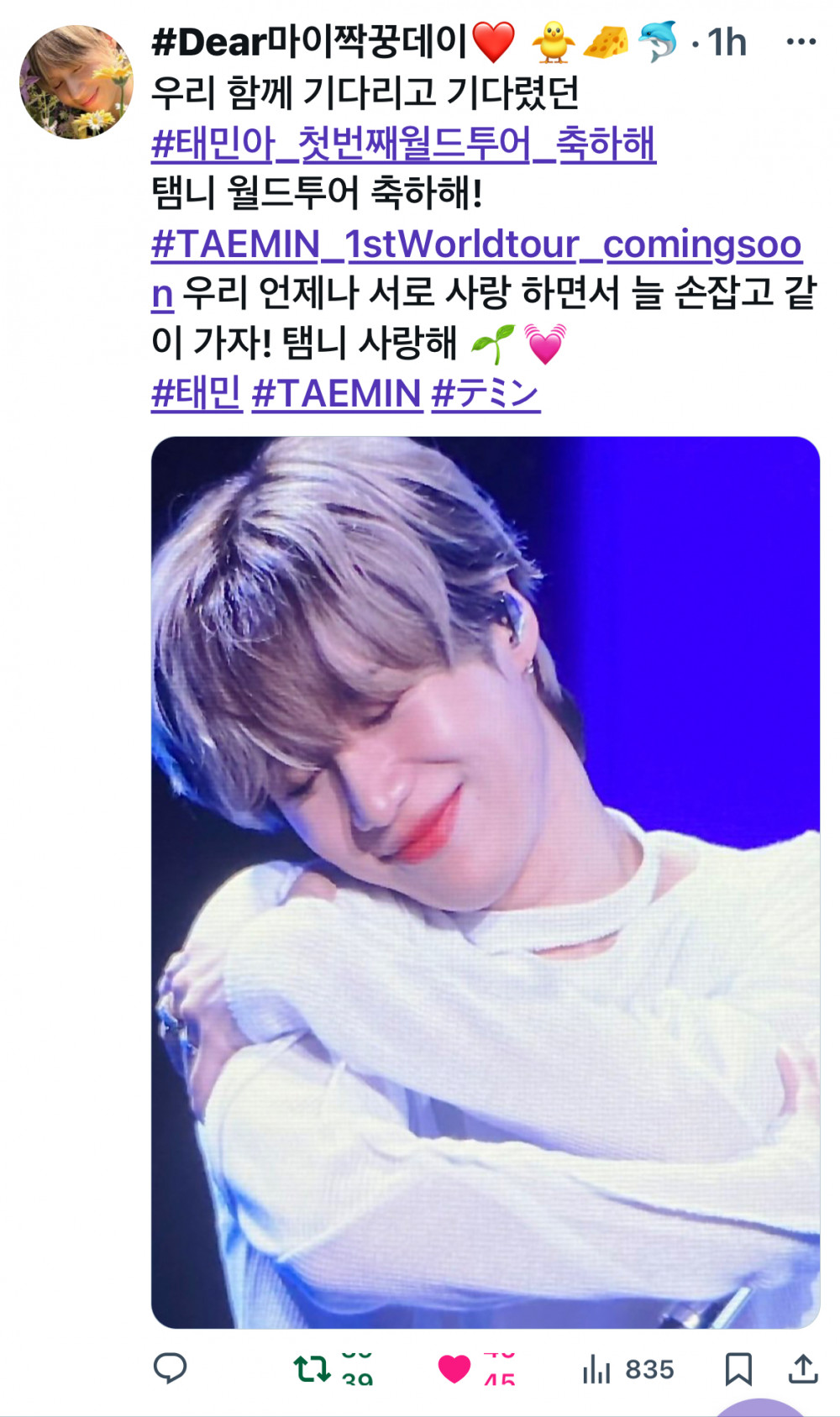Open the #태민 hashtag
This screenshot has width=840, height=1417.
(197, 393)
